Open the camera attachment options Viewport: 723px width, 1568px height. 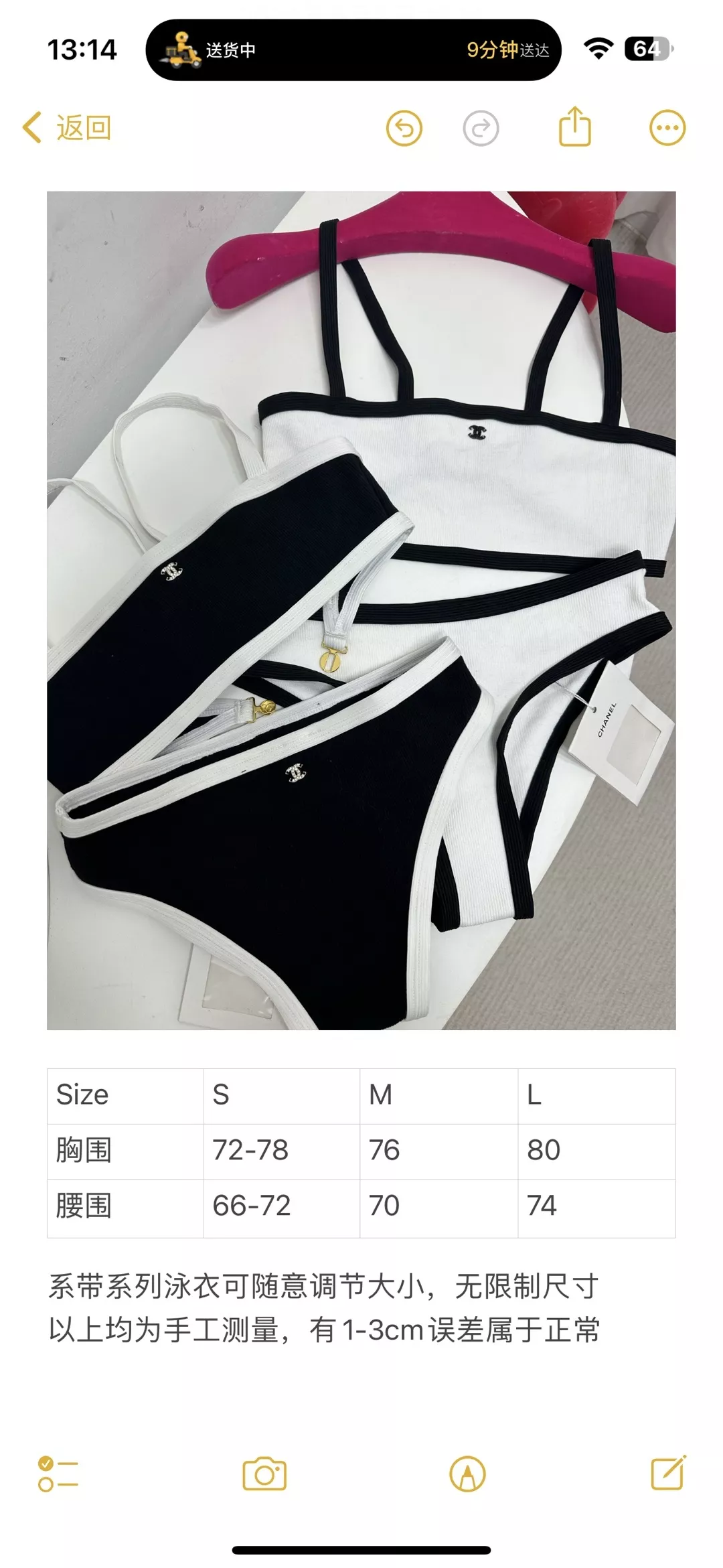coord(264,1474)
